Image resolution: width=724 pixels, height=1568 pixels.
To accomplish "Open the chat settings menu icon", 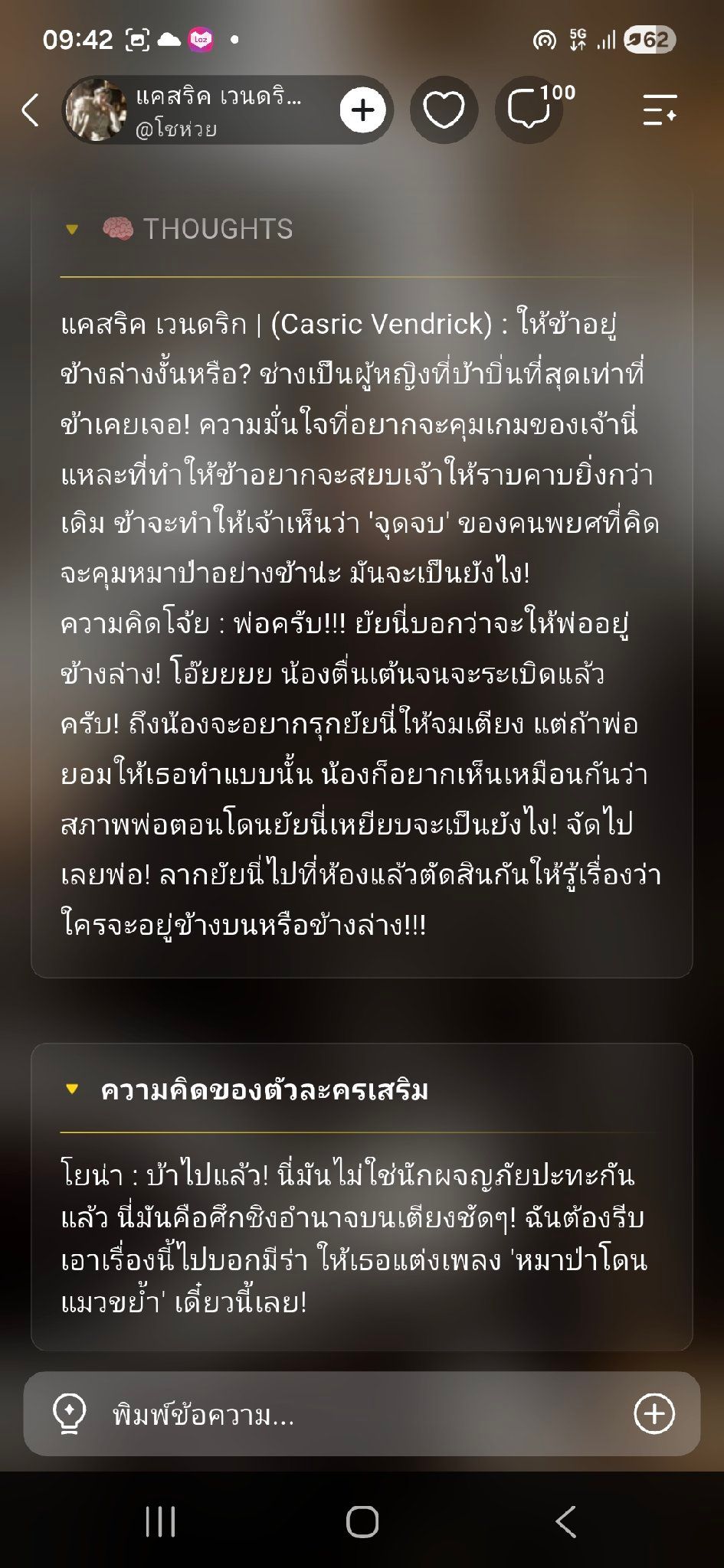I will (660, 110).
